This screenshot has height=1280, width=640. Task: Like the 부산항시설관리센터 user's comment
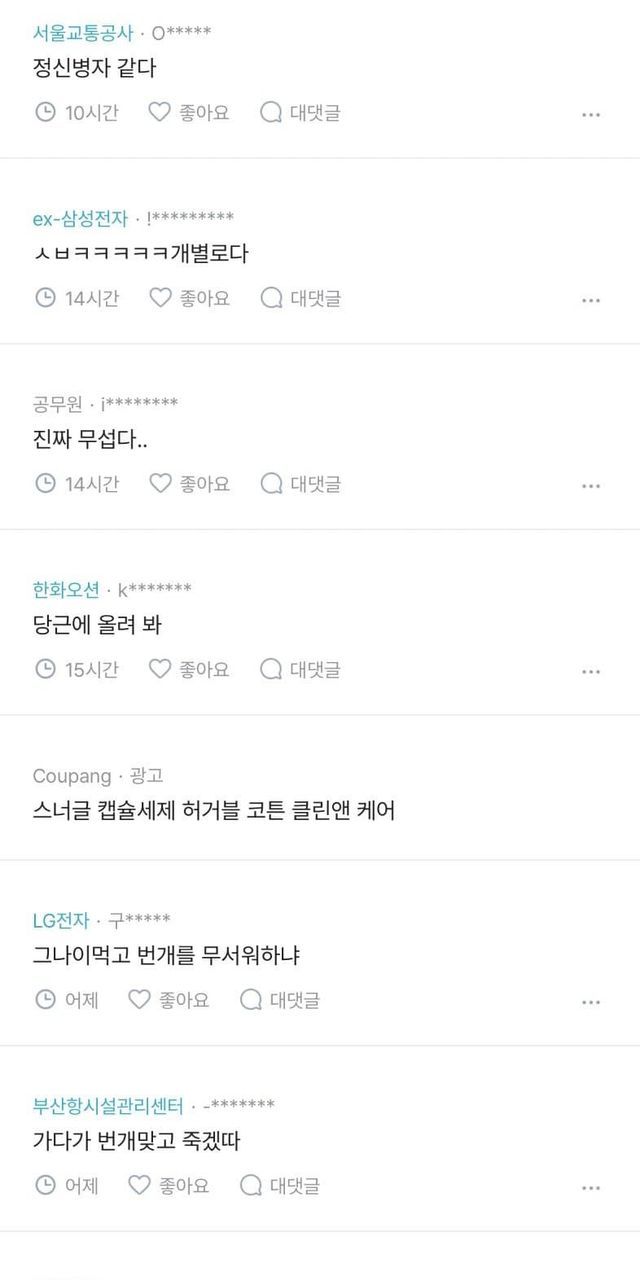(169, 1185)
